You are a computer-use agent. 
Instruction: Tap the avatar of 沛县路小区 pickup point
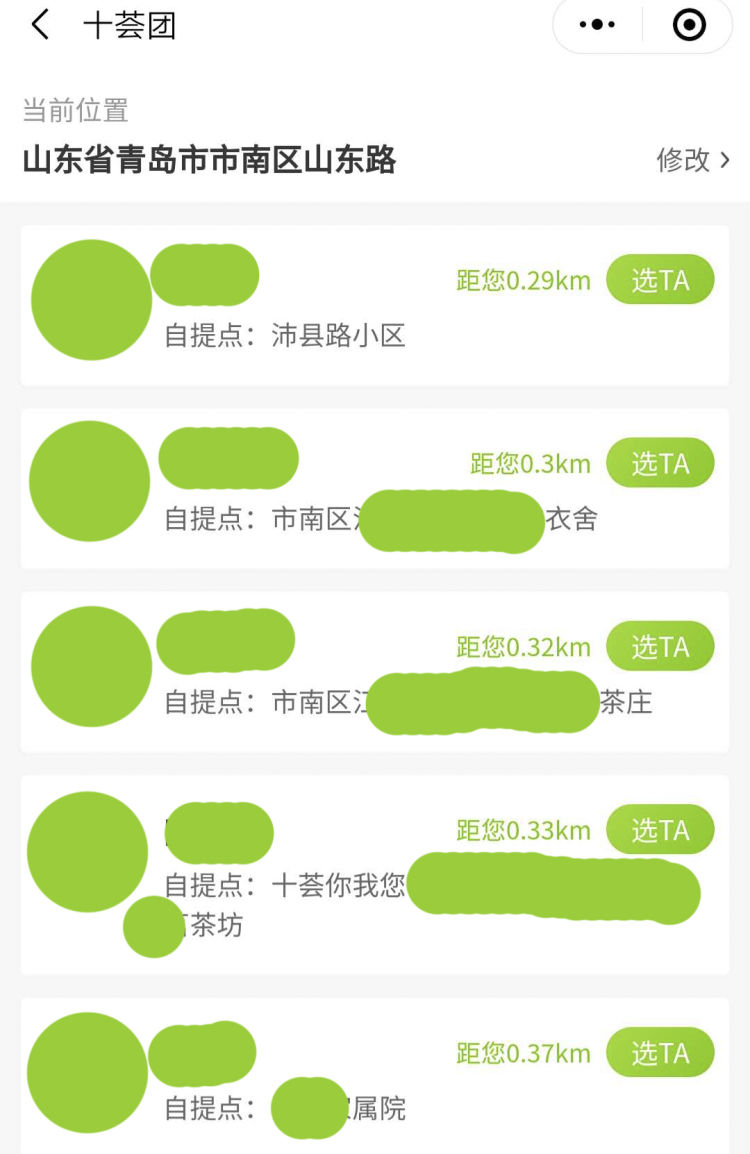point(90,299)
